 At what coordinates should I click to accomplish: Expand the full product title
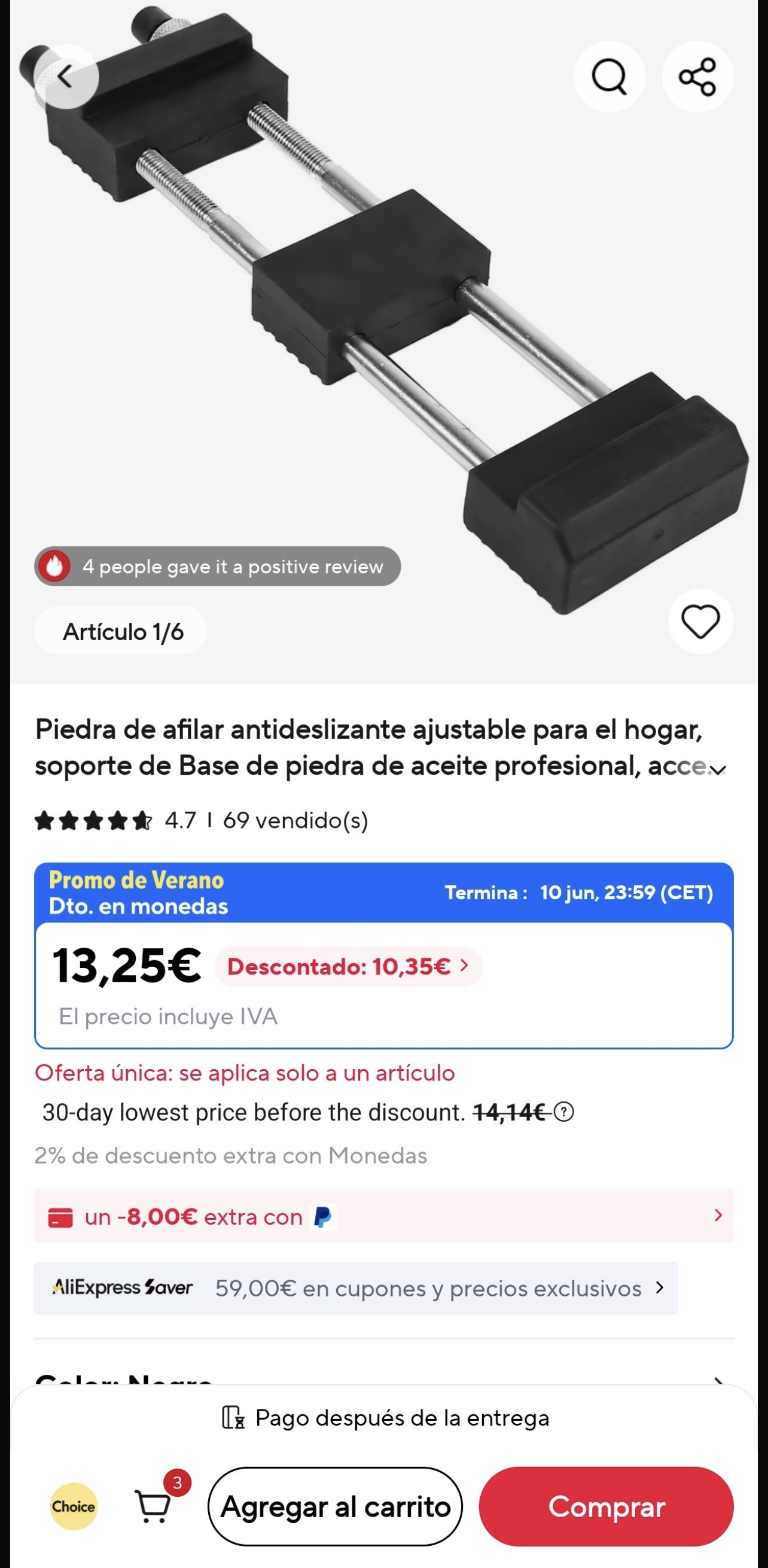719,771
